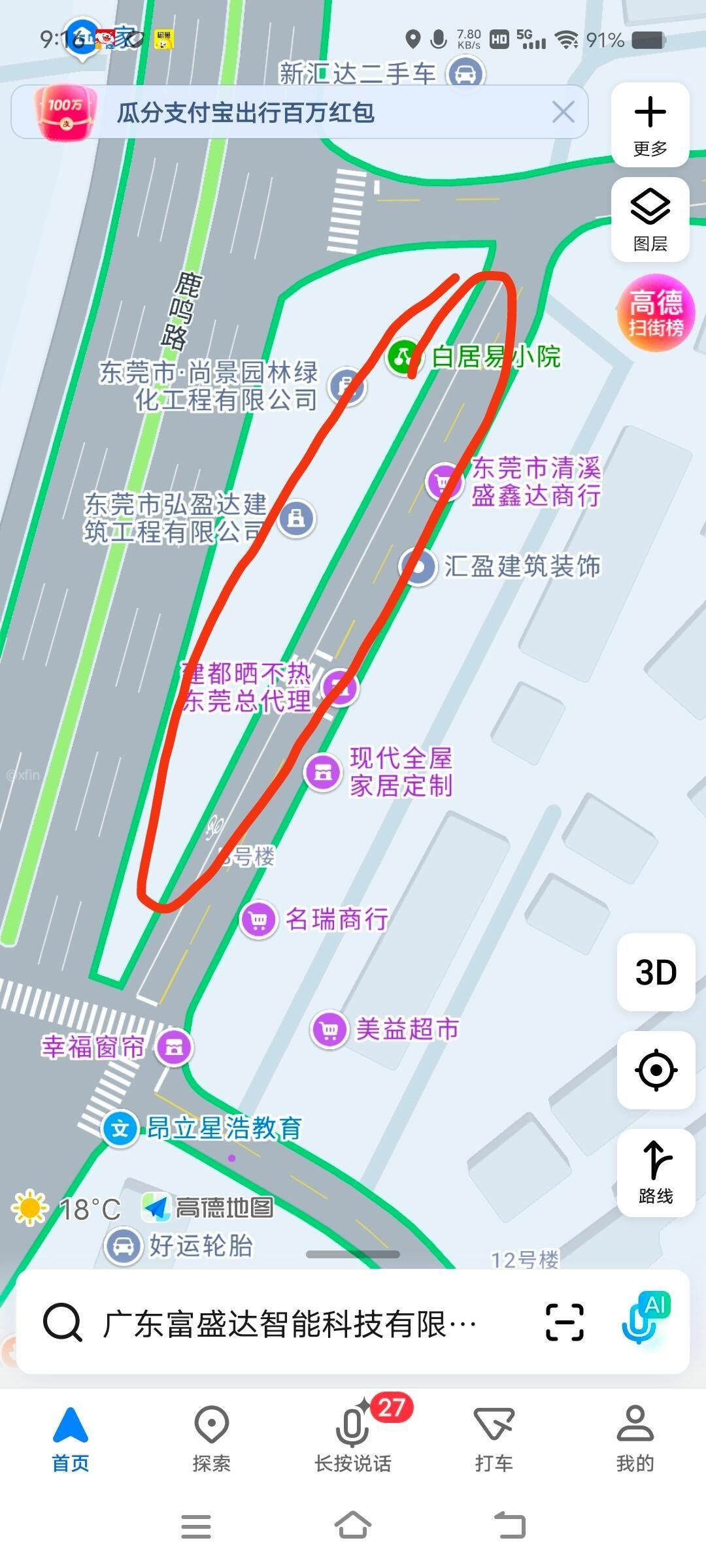The width and height of the screenshot is (706, 1568).
Task: Open the 更多 menu button
Action: [x=650, y=125]
